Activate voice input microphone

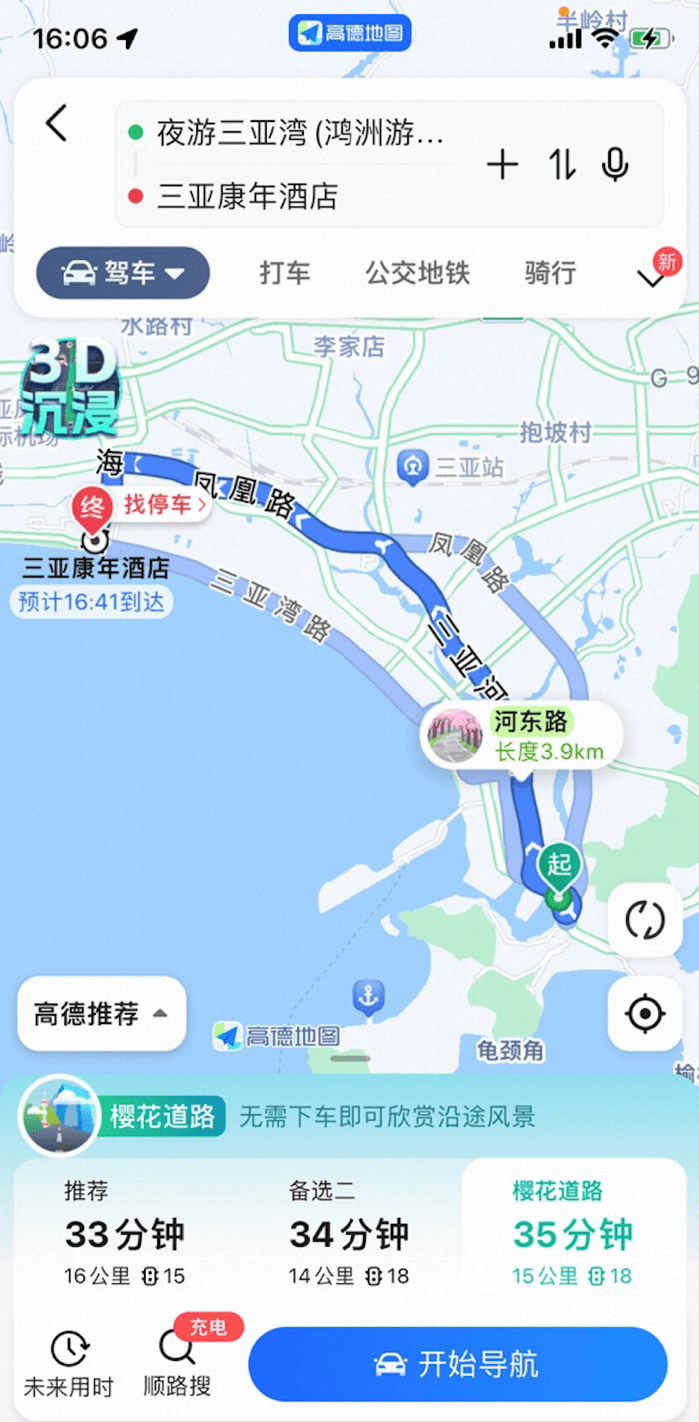[616, 165]
